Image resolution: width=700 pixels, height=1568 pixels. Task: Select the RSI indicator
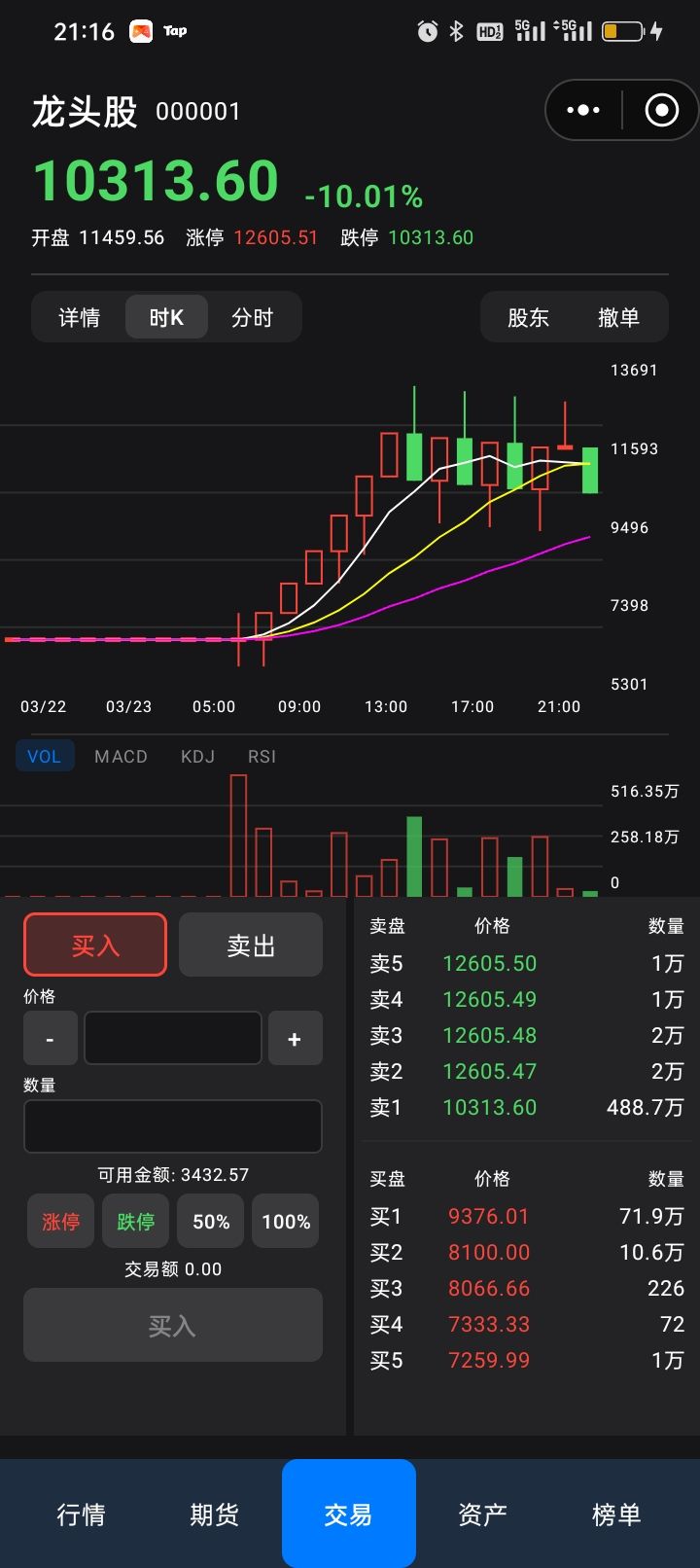pos(262,757)
